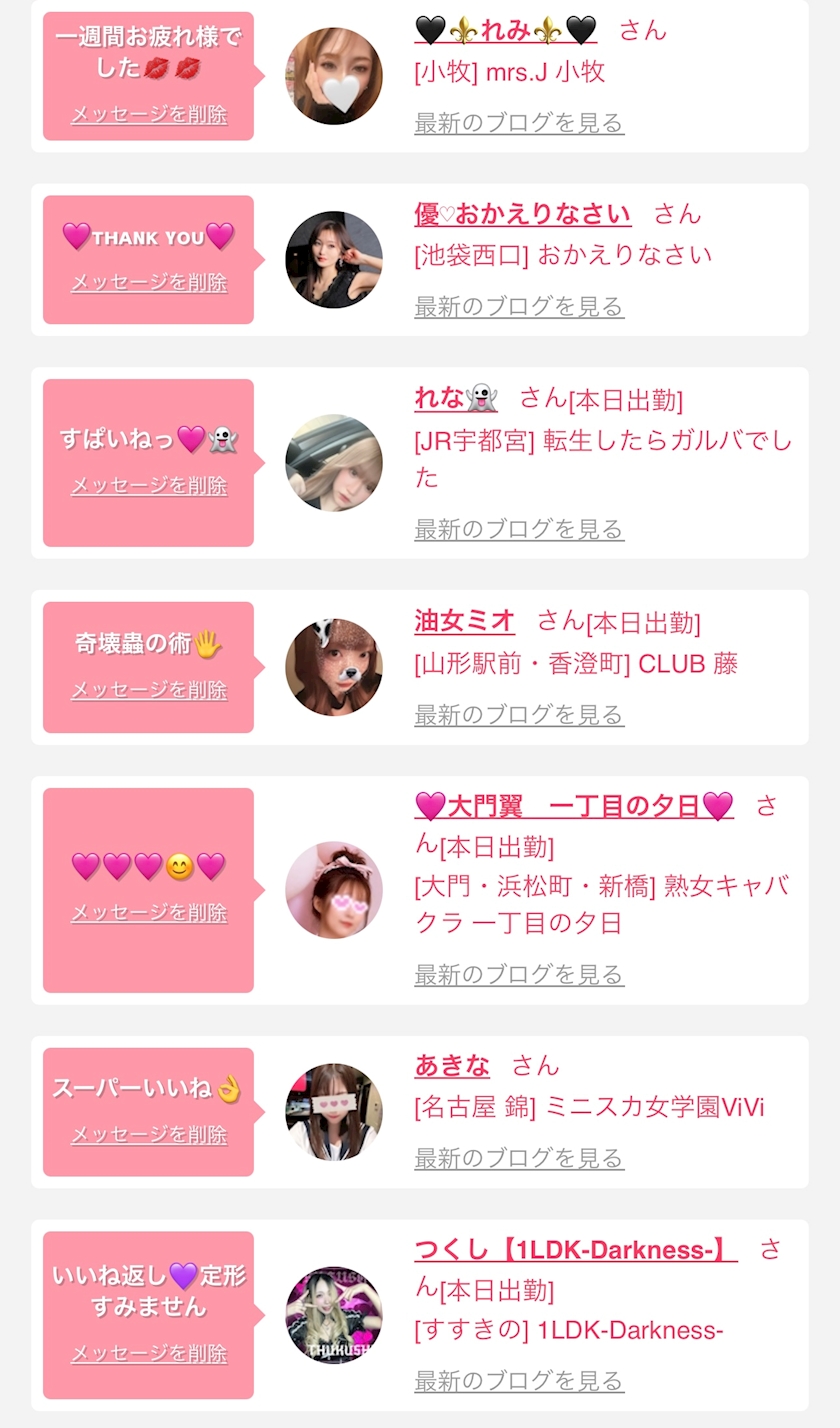Open あきな's profile name link
The height and width of the screenshot is (1428, 840).
[x=452, y=1066]
